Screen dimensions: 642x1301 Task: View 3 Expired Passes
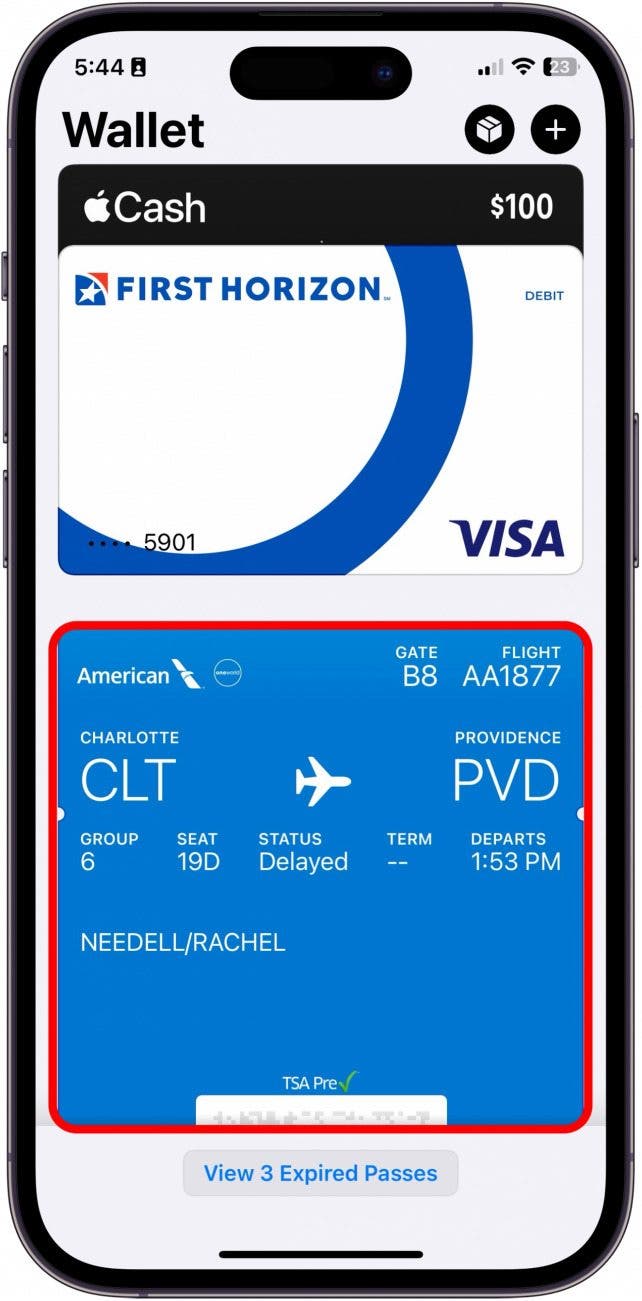320,1173
